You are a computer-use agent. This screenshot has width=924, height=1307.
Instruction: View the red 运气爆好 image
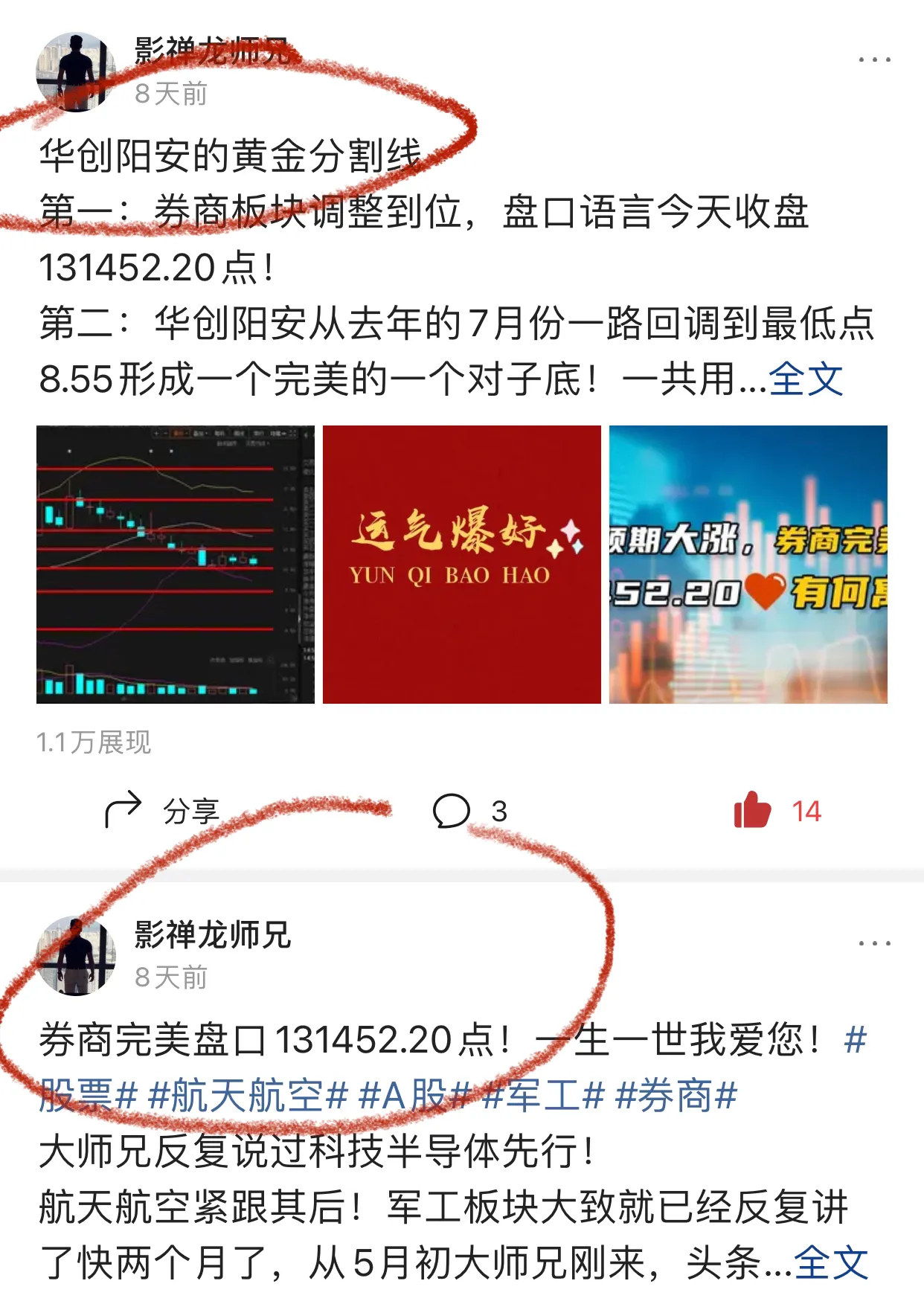461,564
